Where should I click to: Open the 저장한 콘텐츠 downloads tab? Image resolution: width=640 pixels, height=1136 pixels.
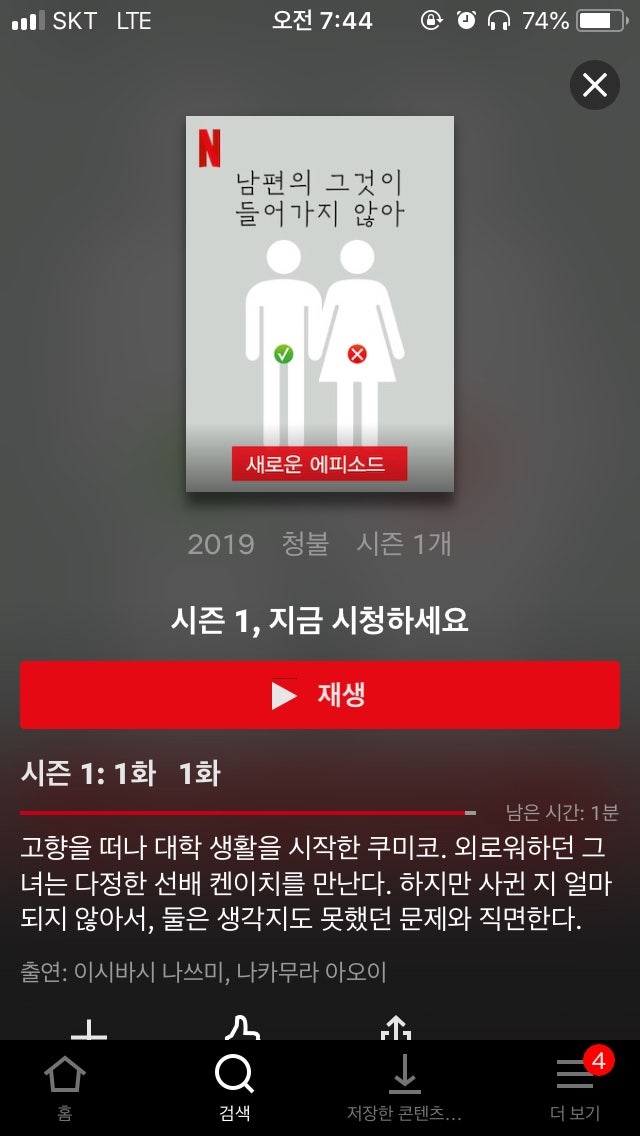coord(404,1088)
